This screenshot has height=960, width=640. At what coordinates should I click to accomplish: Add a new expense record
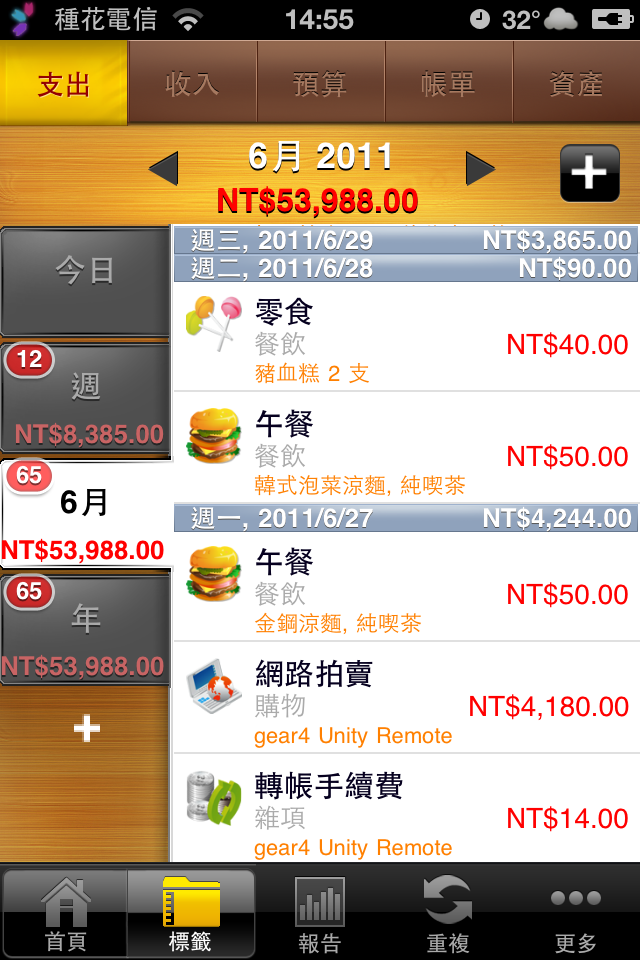tap(589, 174)
